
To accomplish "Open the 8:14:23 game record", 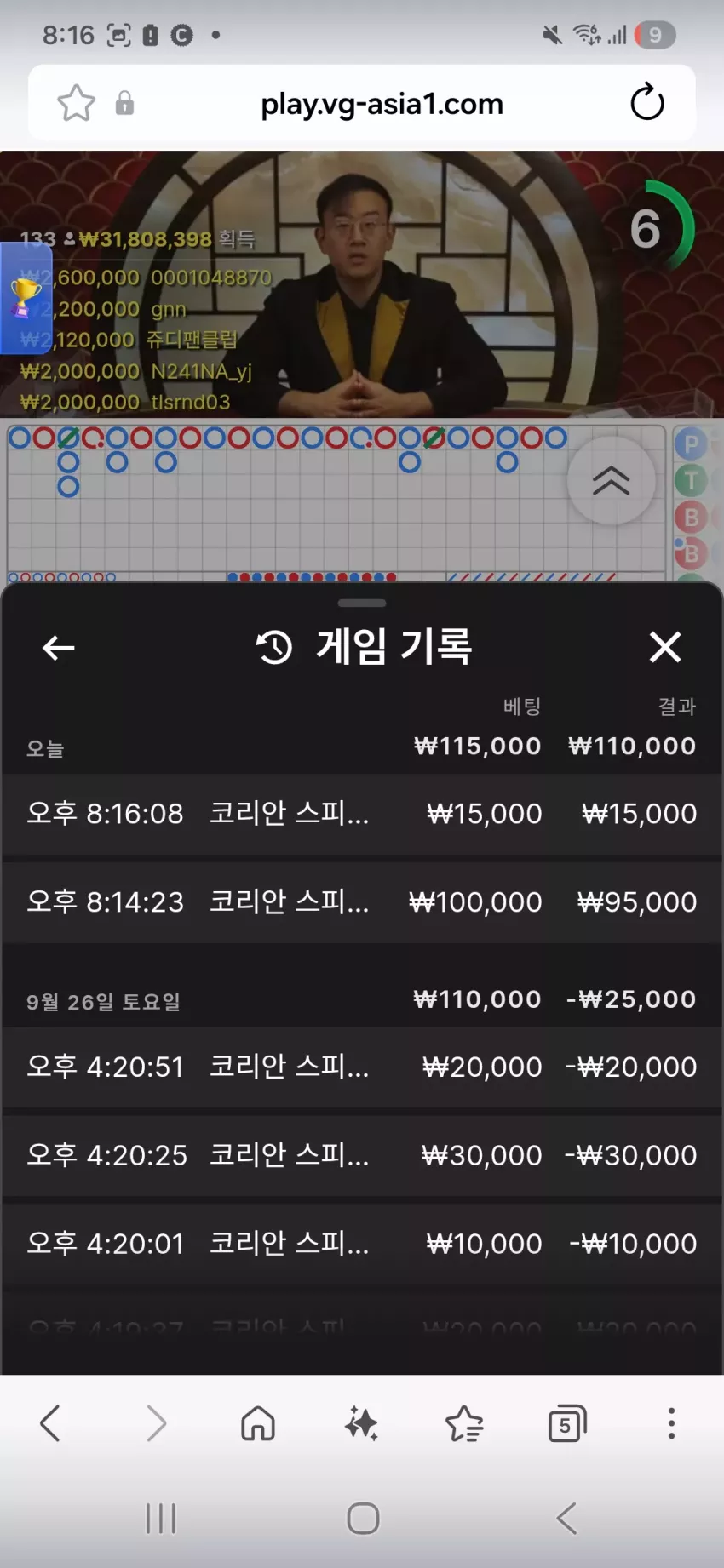I will [362, 902].
